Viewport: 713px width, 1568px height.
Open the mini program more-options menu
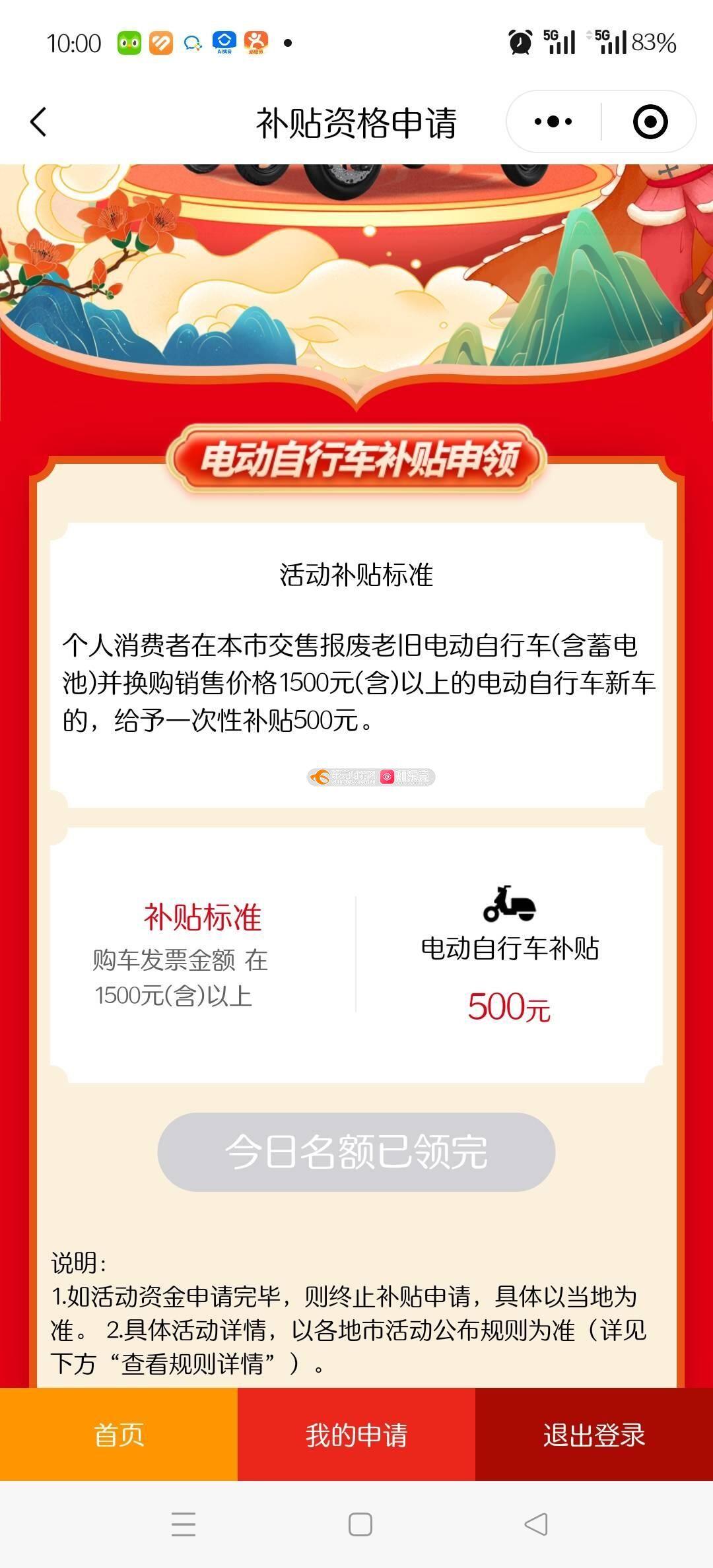pyautogui.click(x=553, y=122)
